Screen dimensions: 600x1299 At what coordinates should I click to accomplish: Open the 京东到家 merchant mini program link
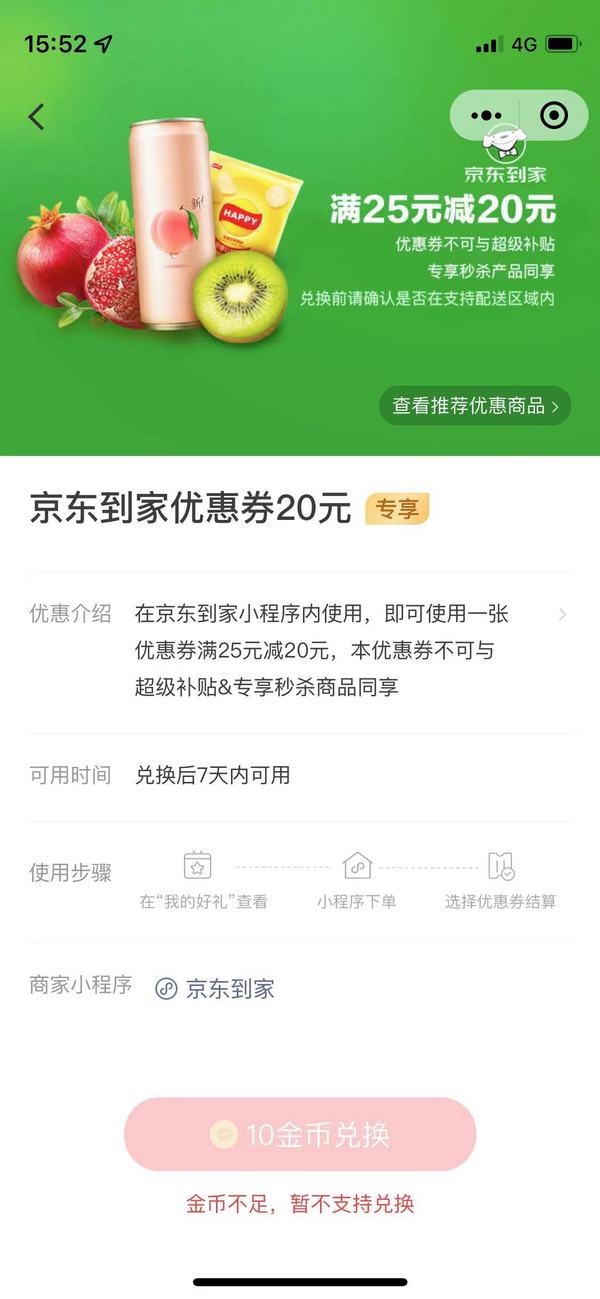[x=215, y=989]
